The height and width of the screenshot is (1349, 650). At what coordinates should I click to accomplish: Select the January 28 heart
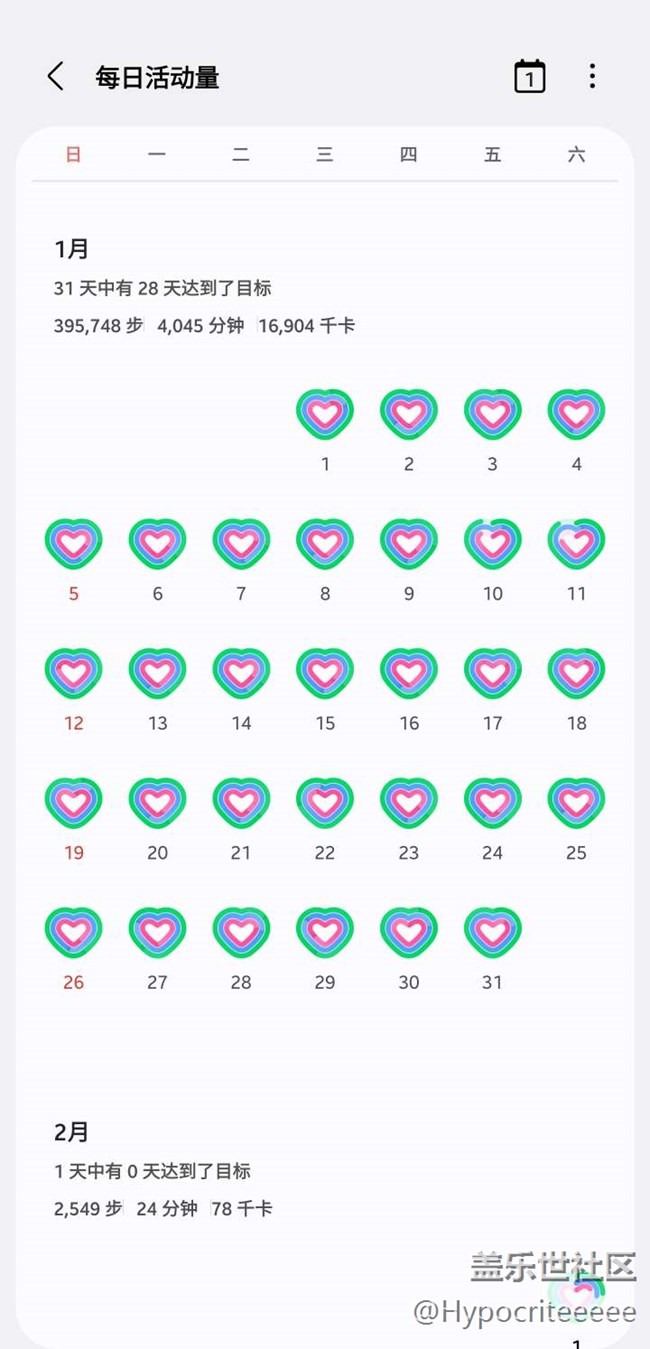[241, 932]
